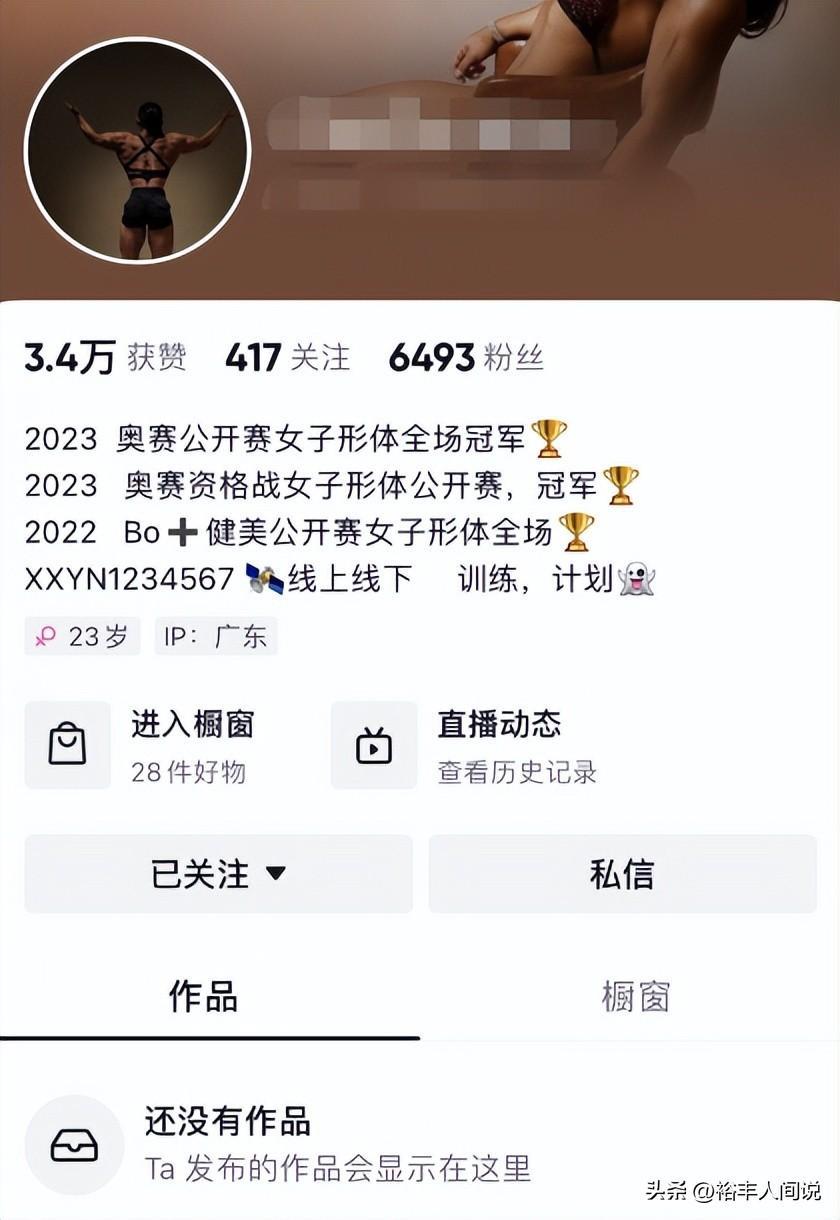840x1220 pixels.
Task: Open the 6493 粉丝 followers list
Action: tap(465, 357)
